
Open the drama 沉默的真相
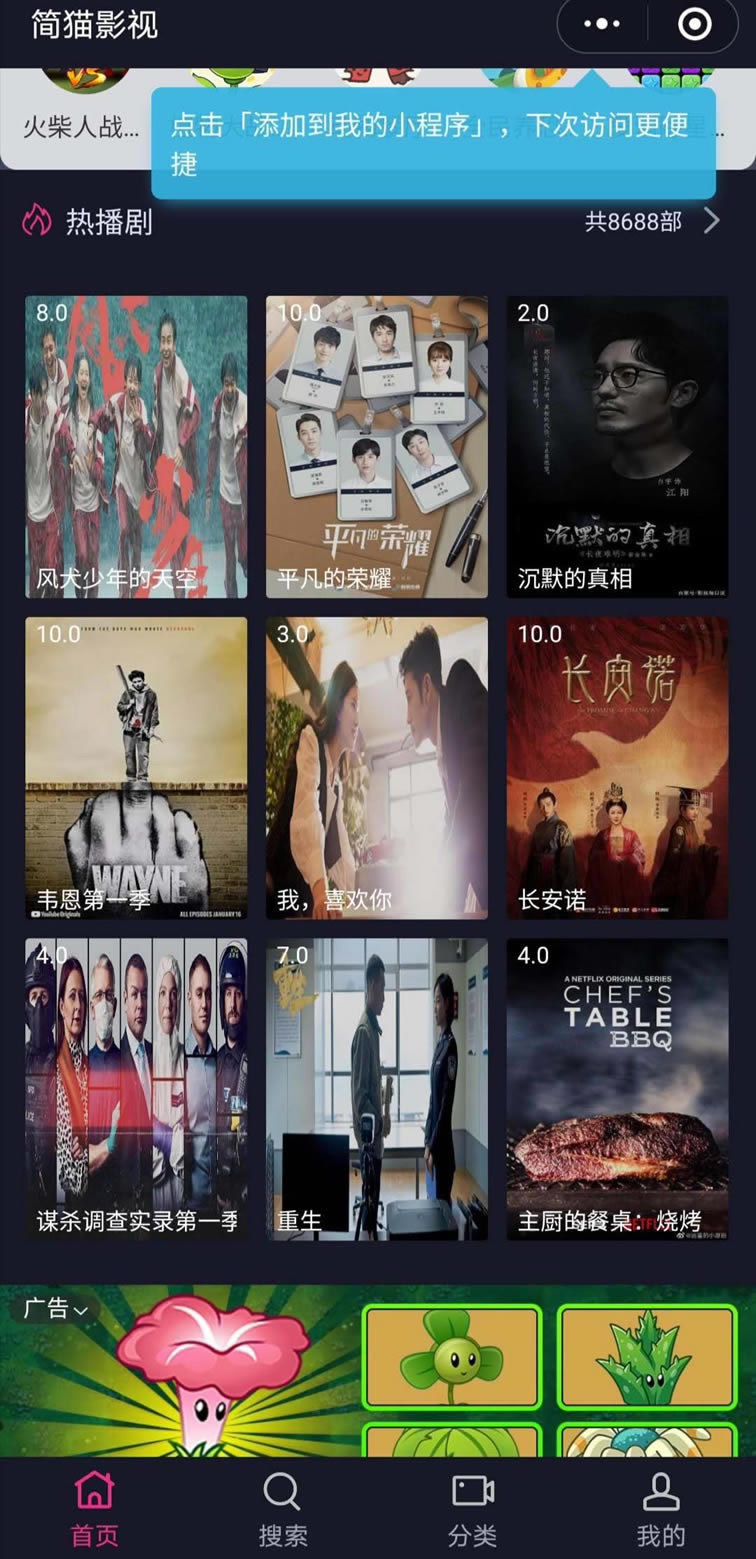click(617, 446)
